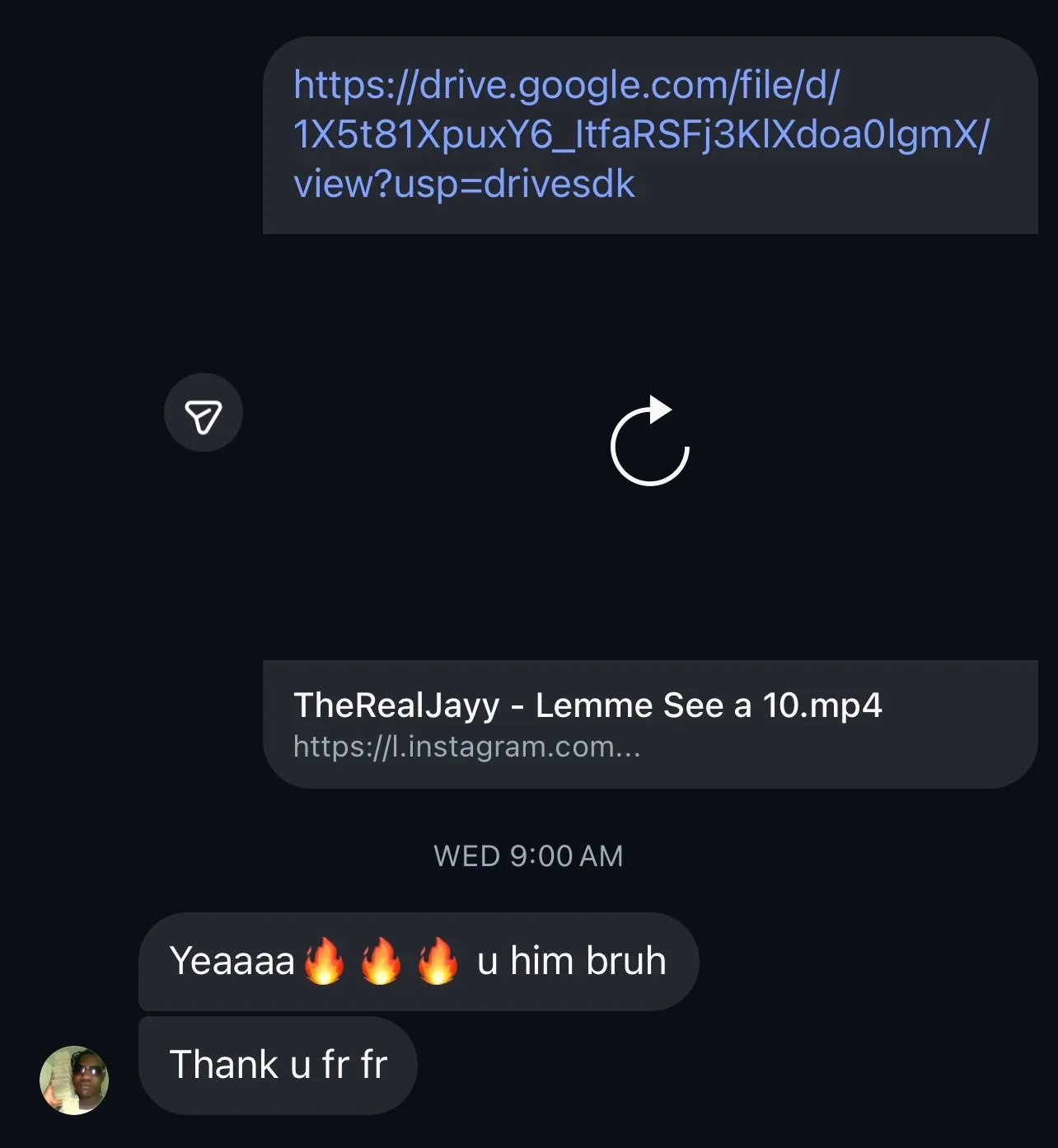Click the truncated https://l.instagram.com text
Screen dimensions: 1058x1148
point(466,748)
